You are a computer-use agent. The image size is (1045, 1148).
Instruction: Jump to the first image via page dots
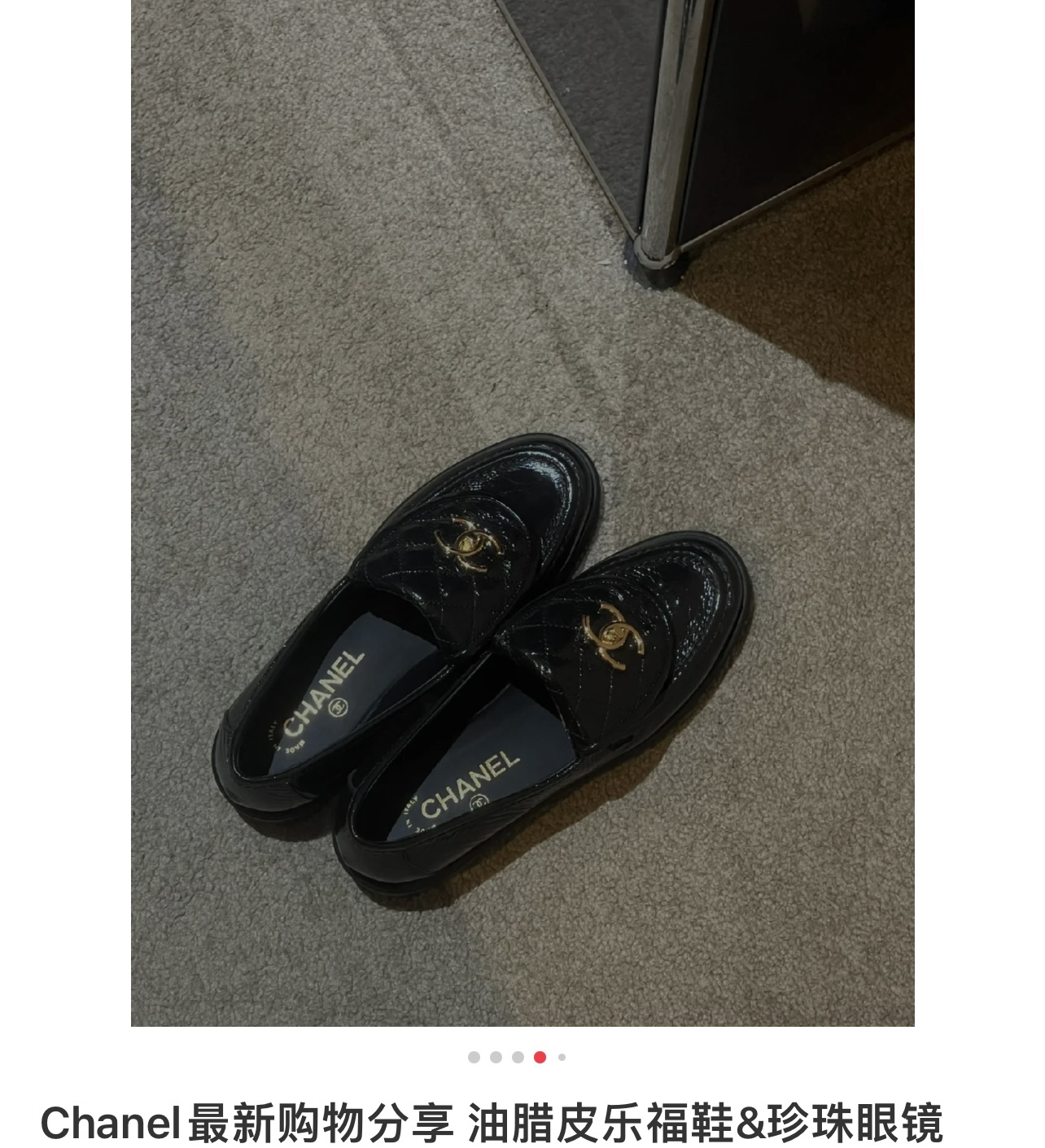click(x=474, y=1058)
